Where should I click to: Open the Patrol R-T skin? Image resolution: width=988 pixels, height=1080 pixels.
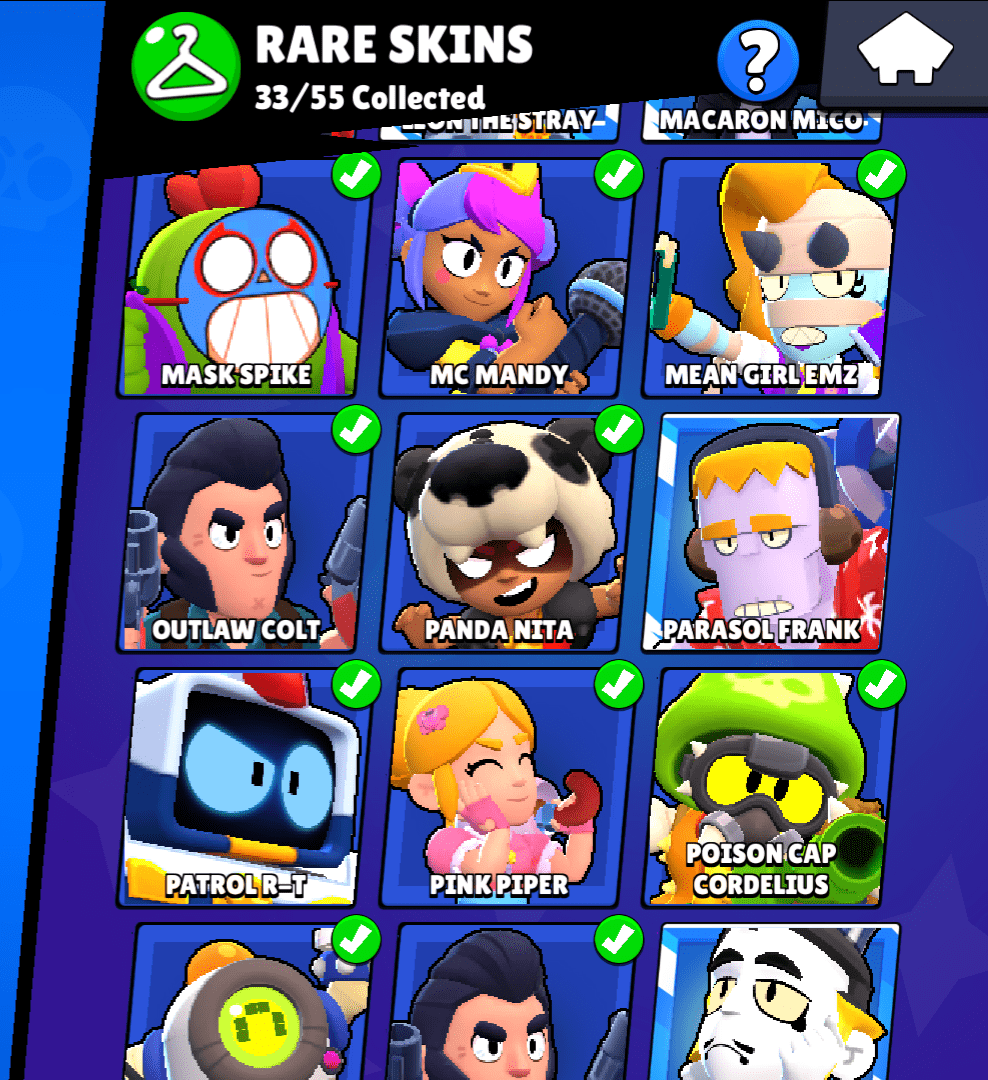coord(243,790)
